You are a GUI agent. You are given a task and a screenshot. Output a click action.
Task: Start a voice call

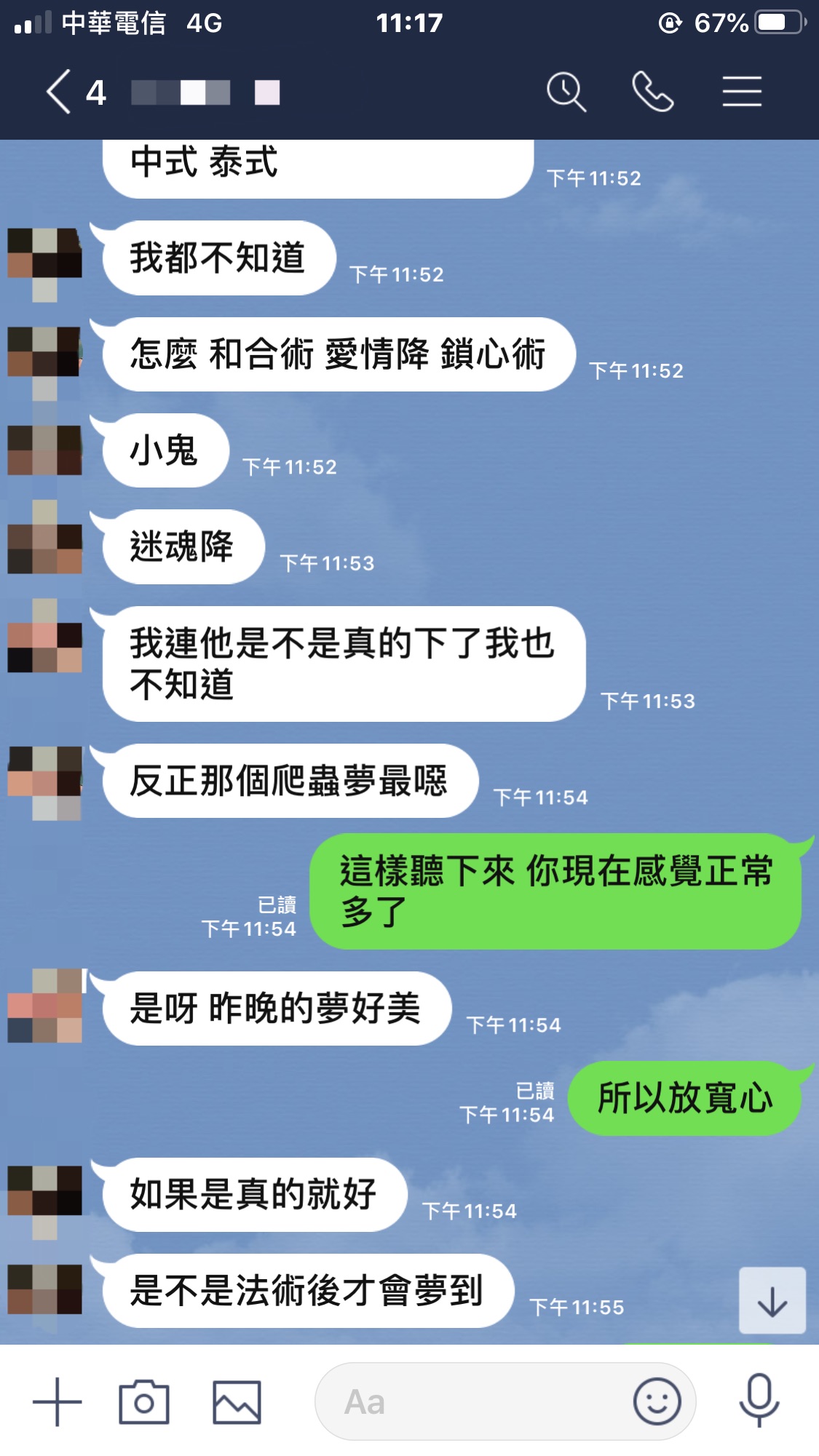tap(653, 92)
